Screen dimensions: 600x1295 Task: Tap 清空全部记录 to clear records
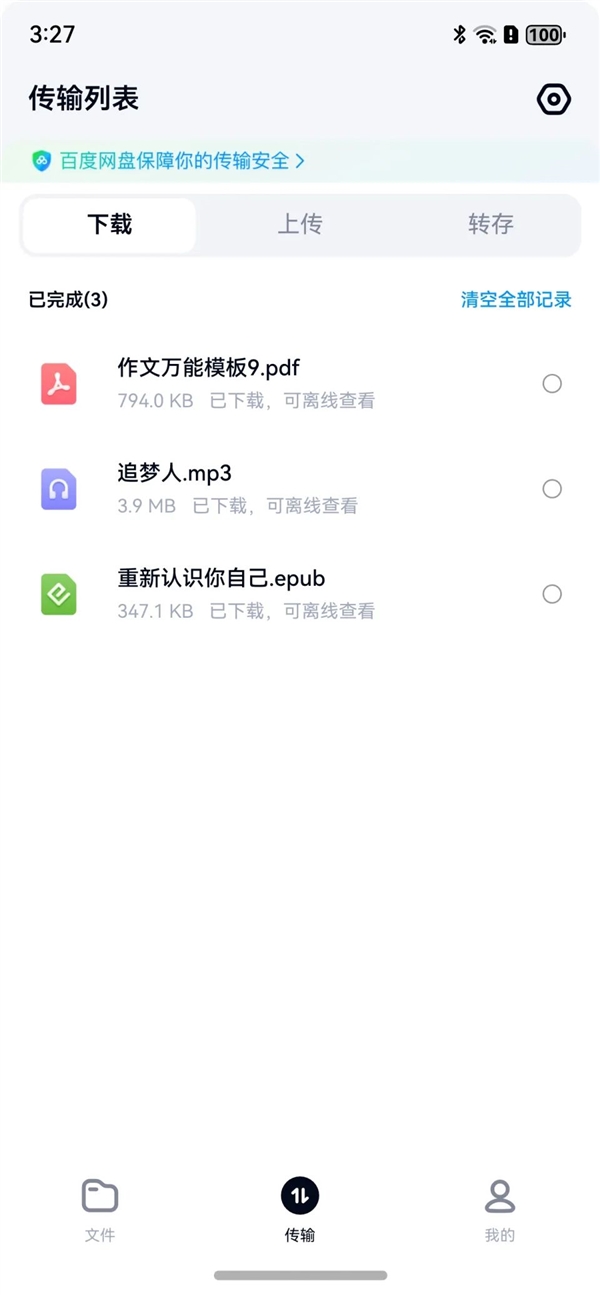516,299
